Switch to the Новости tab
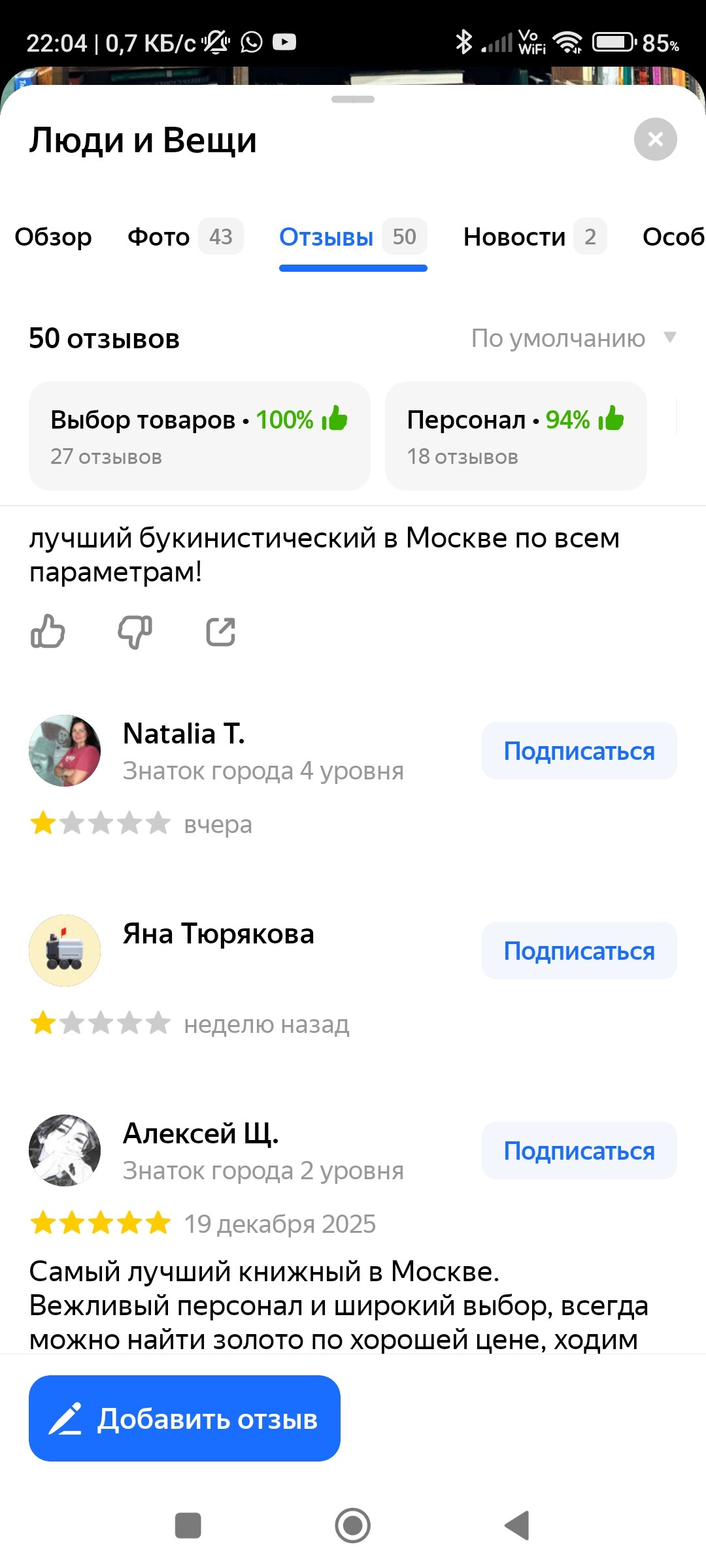This screenshot has width=706, height=1568. [534, 237]
